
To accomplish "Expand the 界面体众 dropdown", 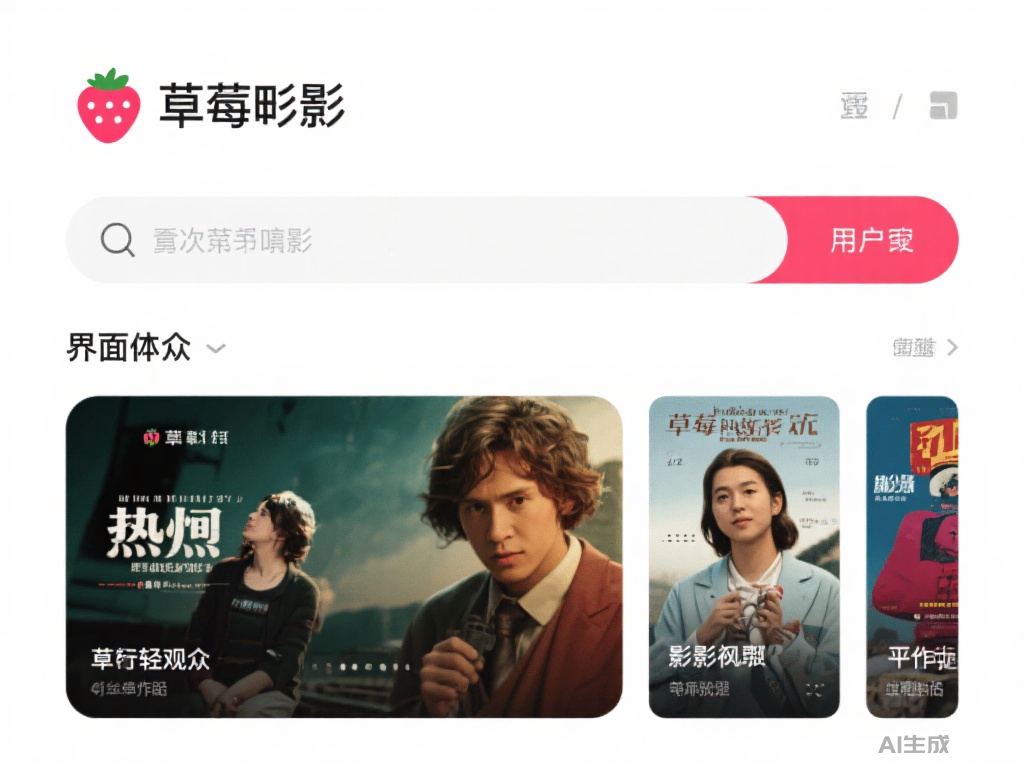I will 216,349.
